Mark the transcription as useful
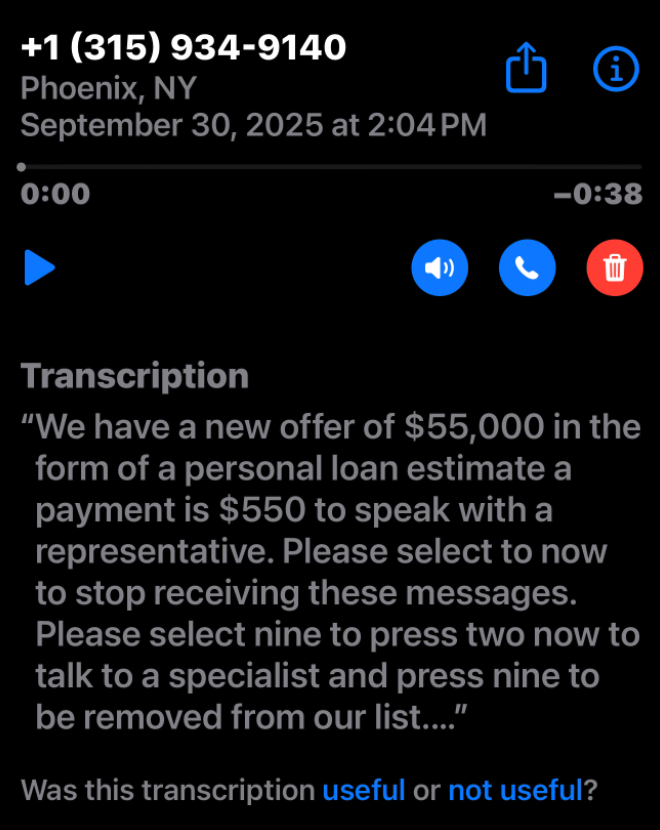This screenshot has height=830, width=660. click(364, 791)
